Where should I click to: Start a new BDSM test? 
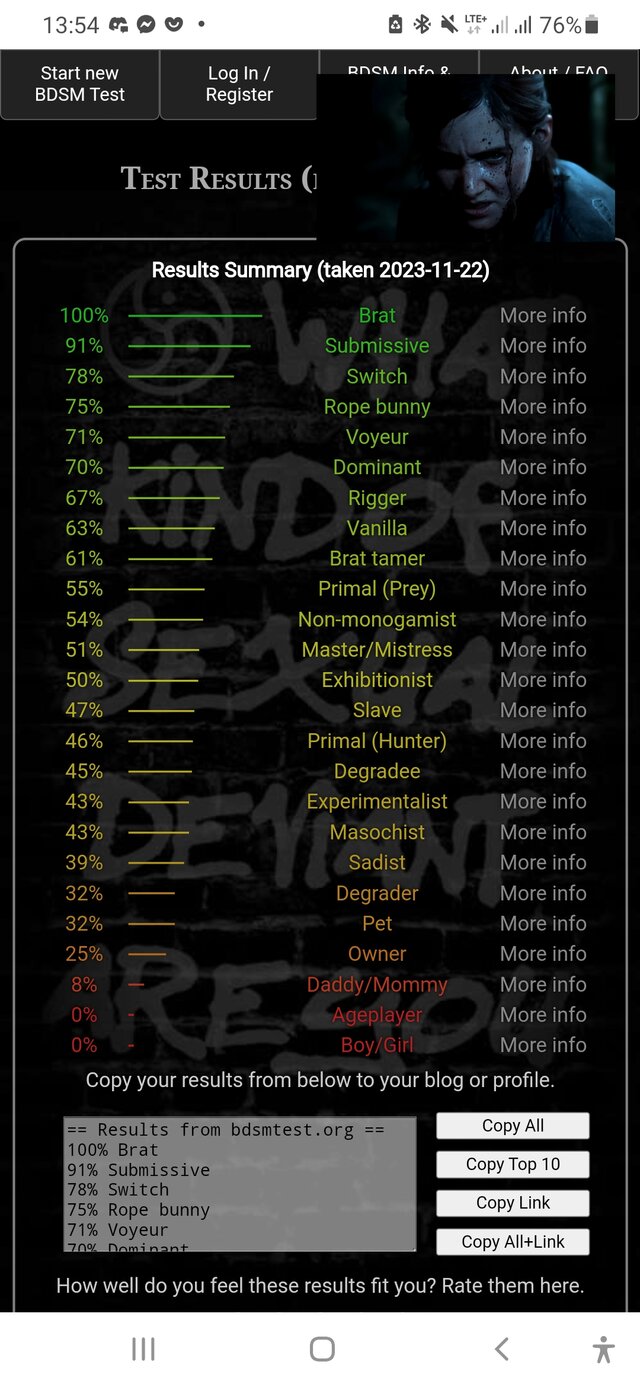(x=80, y=84)
